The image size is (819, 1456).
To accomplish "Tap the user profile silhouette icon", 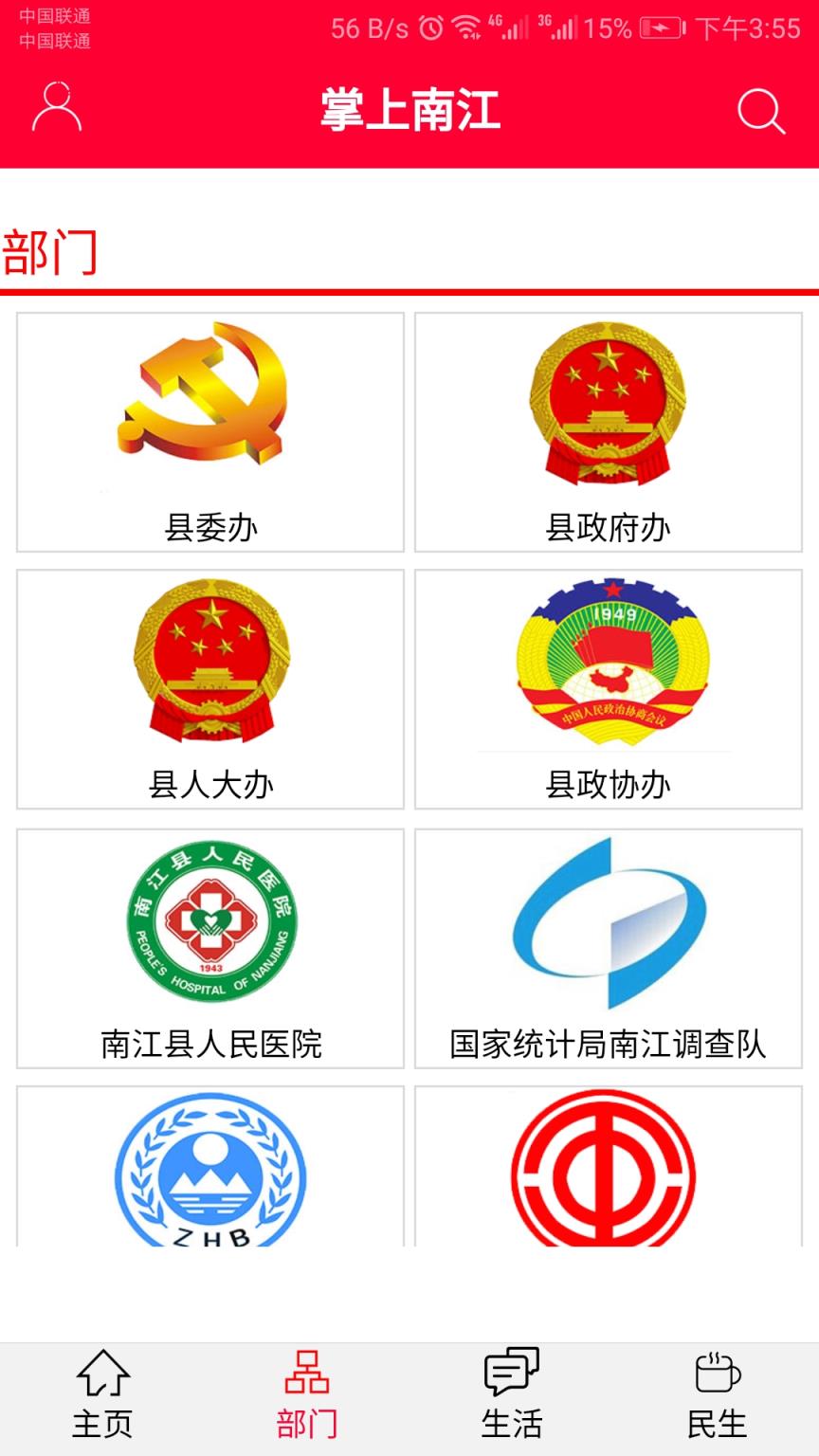I will pos(57,109).
